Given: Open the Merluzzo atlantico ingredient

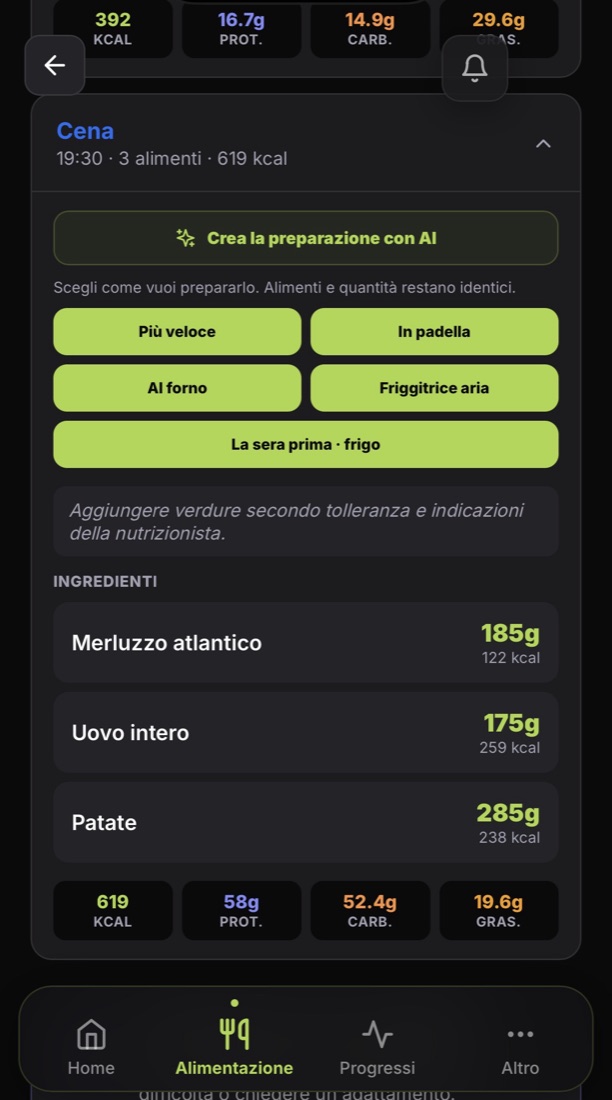Looking at the screenshot, I should (306, 643).
